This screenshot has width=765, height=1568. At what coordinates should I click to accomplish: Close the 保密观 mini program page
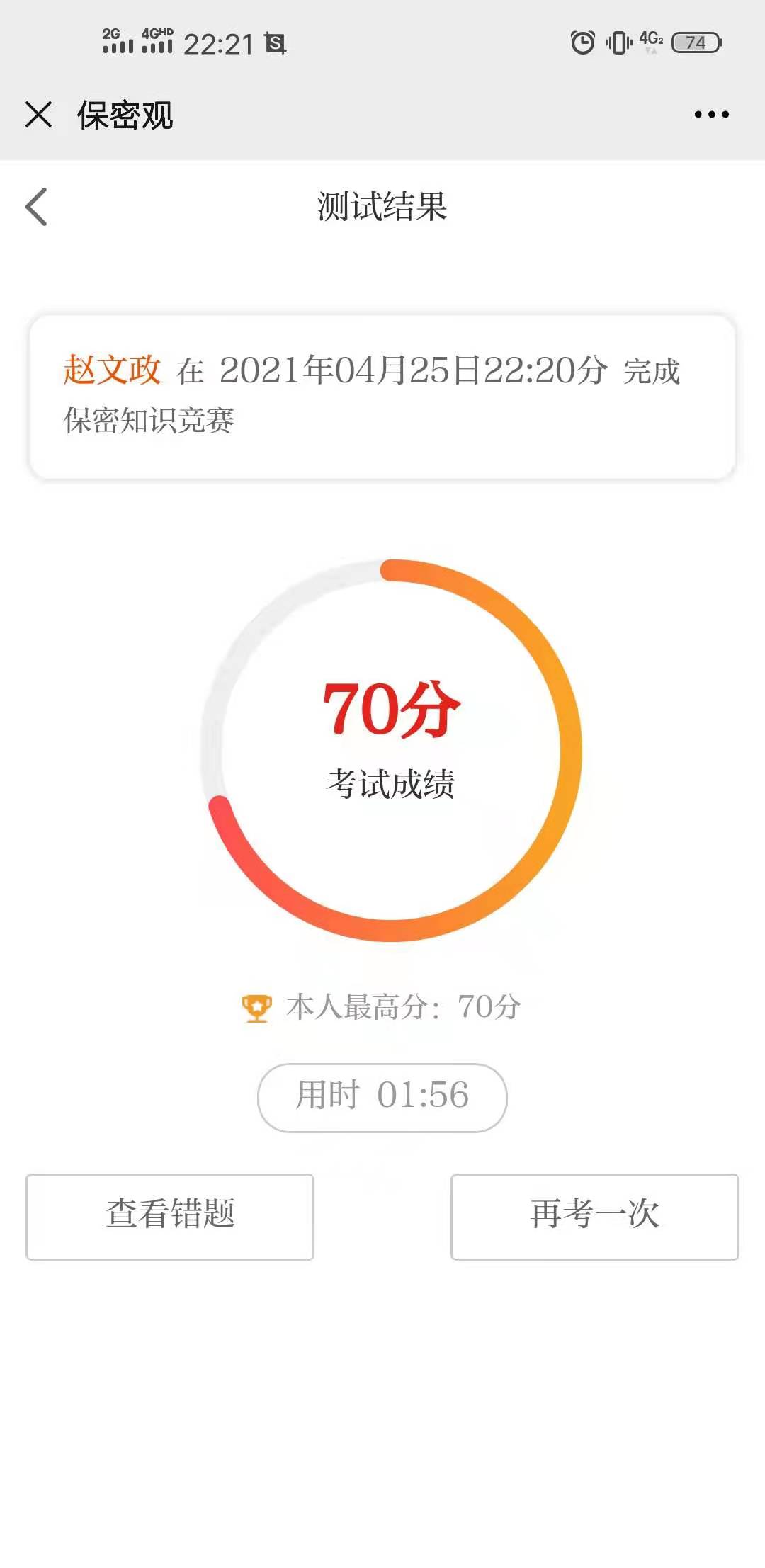coord(39,114)
